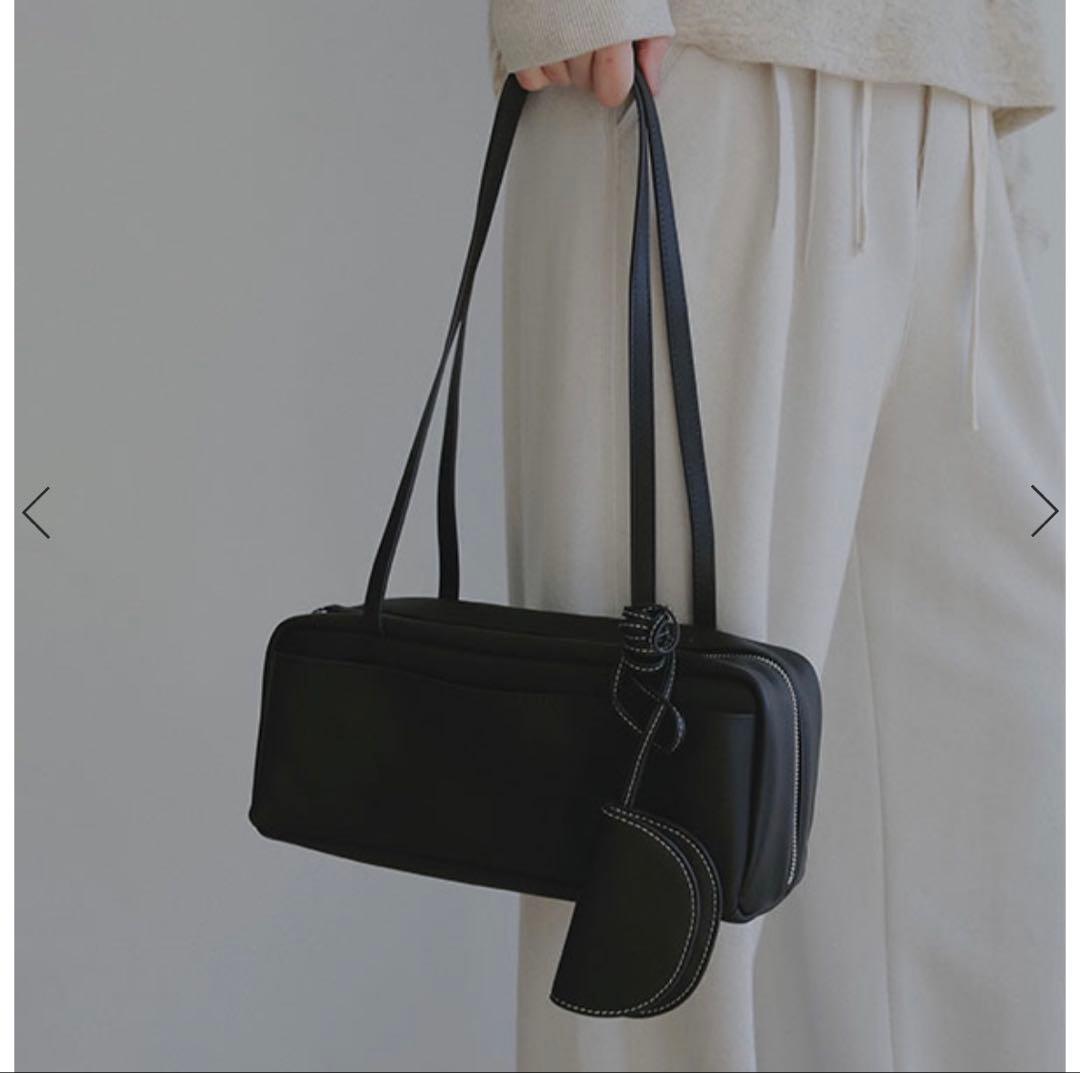Go to the previous product photo
The height and width of the screenshot is (1073, 1080).
pyautogui.click(x=36, y=512)
